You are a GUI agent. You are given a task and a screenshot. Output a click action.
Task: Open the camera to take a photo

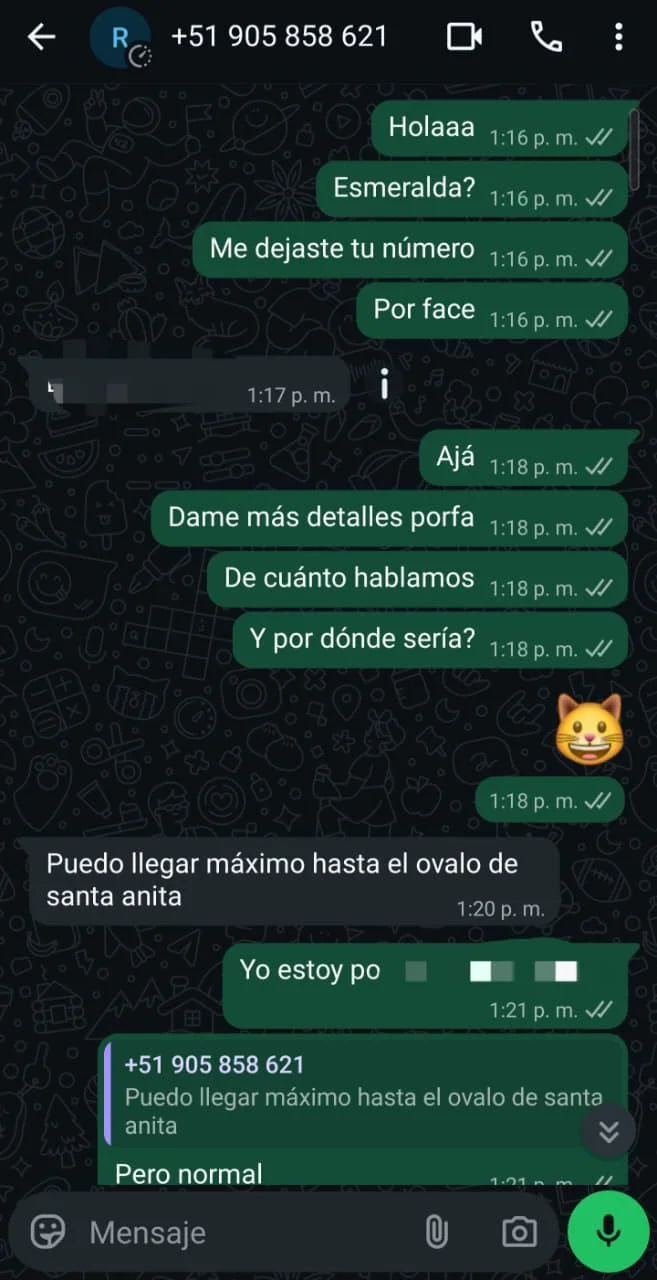pos(518,1232)
